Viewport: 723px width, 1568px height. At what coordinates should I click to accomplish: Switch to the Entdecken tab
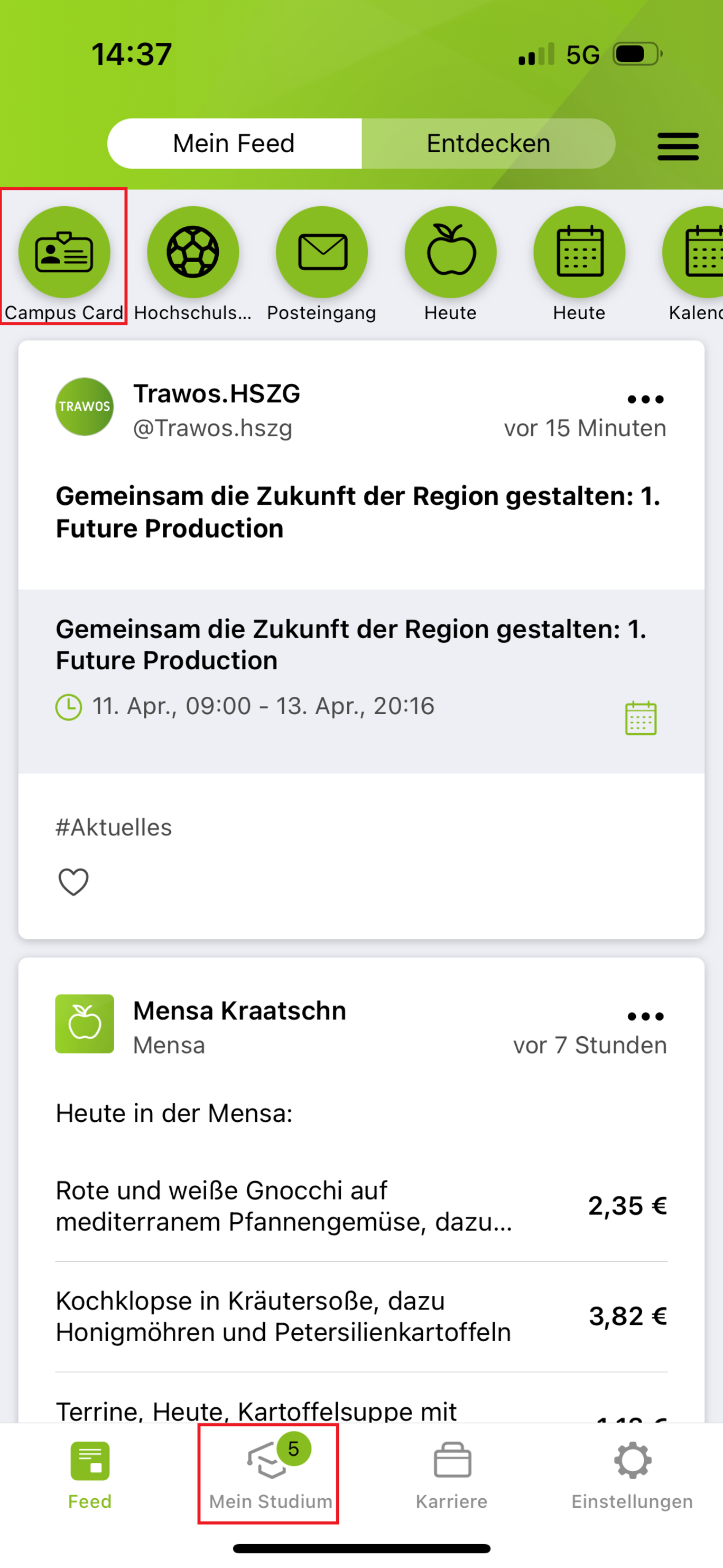(488, 144)
